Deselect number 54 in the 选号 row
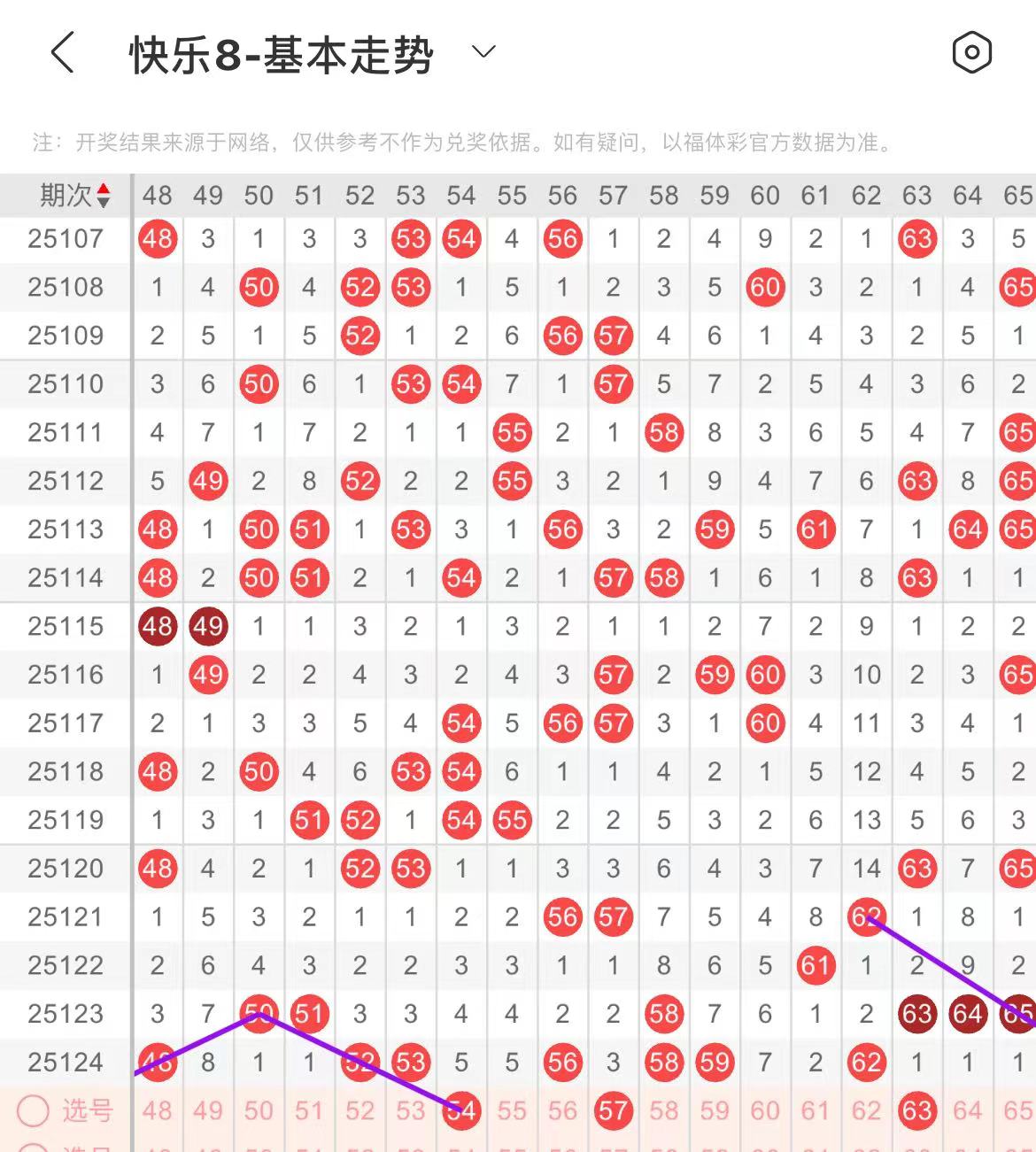Viewport: 1036px width, 1152px height. [461, 1110]
